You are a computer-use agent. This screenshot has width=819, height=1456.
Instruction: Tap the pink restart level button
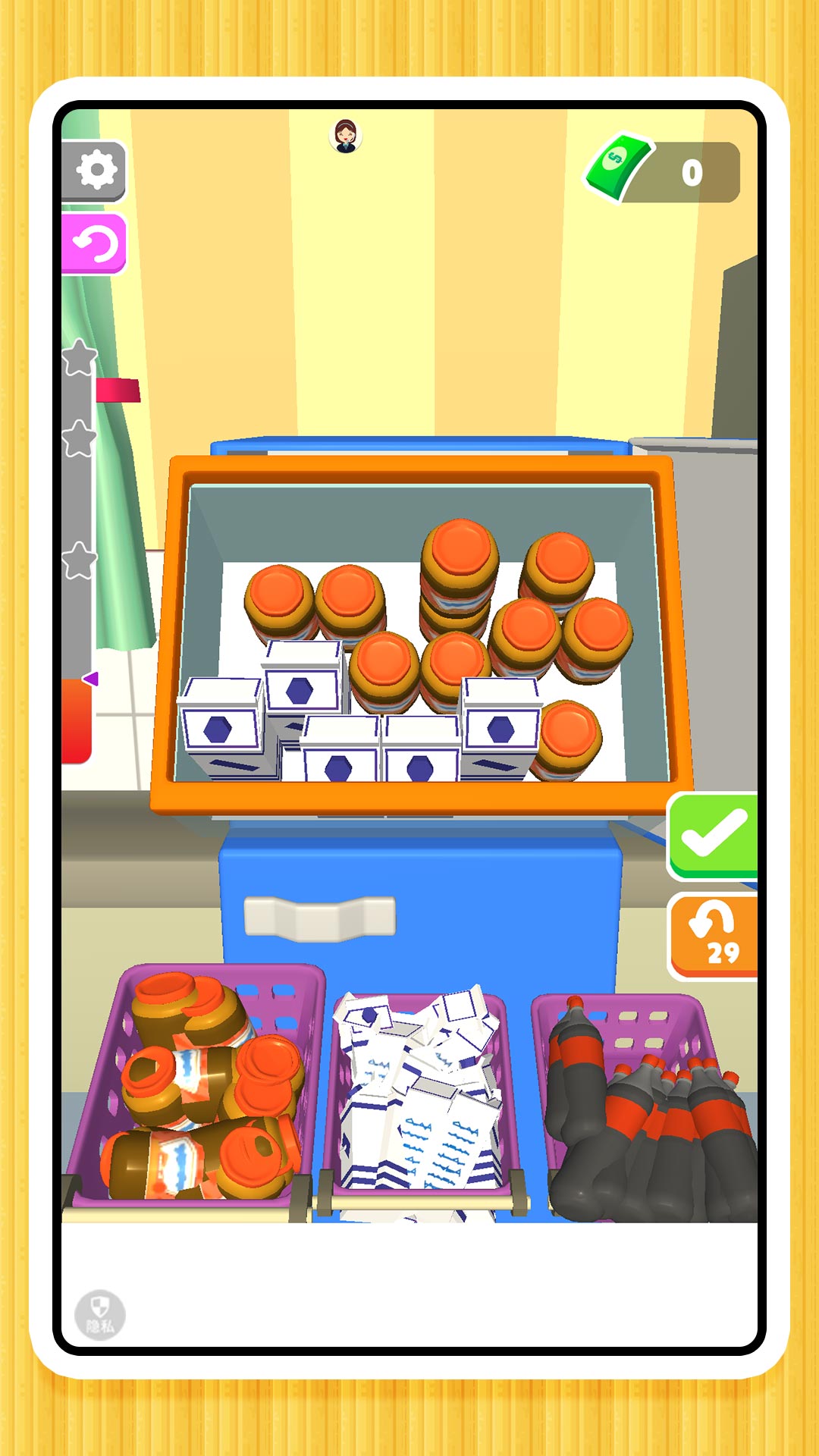pyautogui.click(x=94, y=243)
